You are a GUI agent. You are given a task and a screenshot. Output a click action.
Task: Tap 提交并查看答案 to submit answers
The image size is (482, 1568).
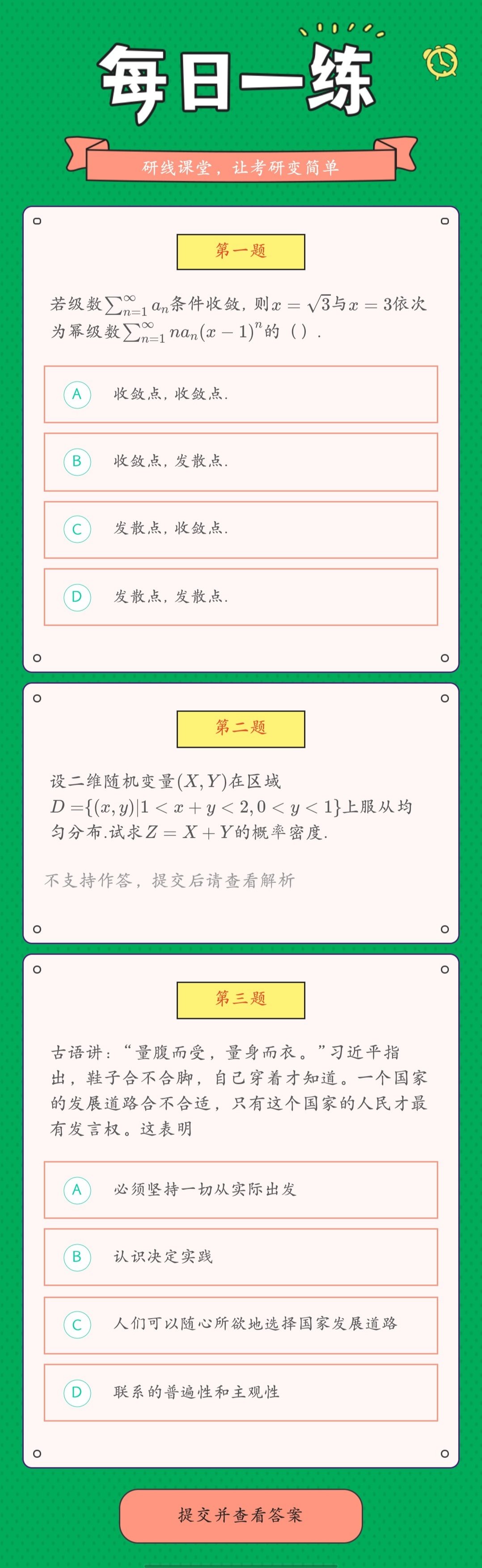[x=241, y=1516]
